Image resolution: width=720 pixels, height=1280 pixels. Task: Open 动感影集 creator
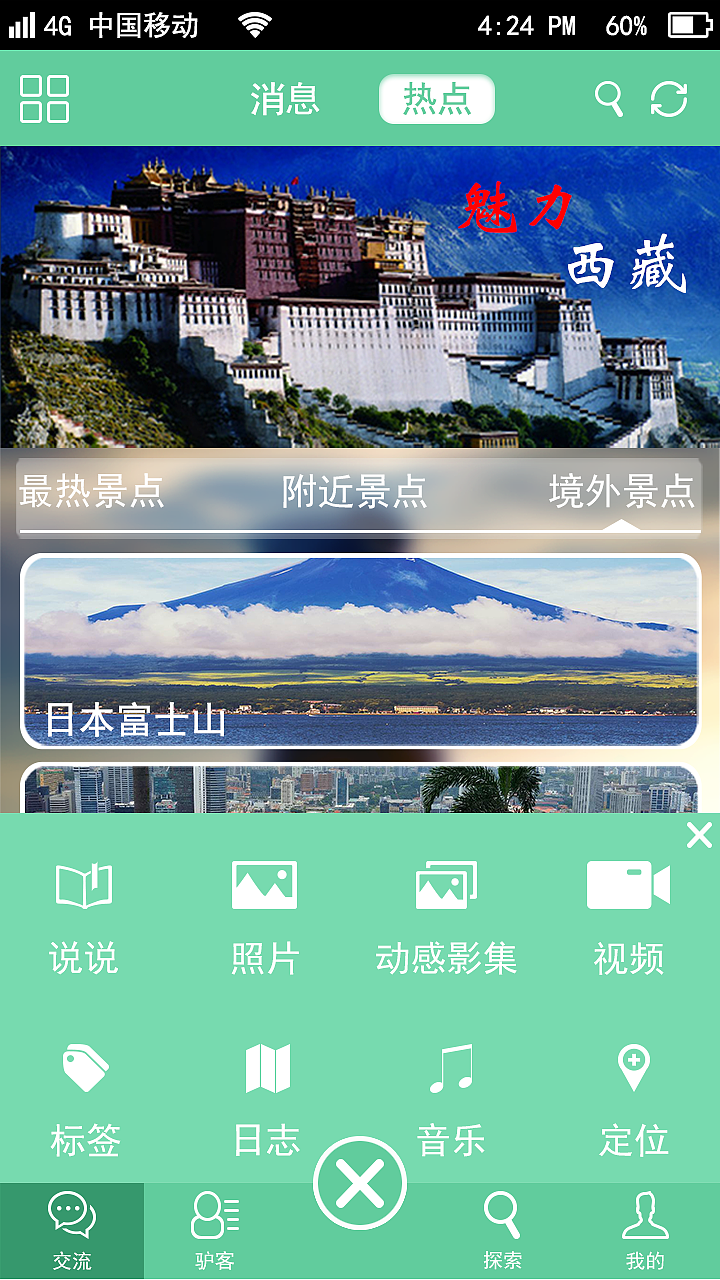(x=447, y=915)
